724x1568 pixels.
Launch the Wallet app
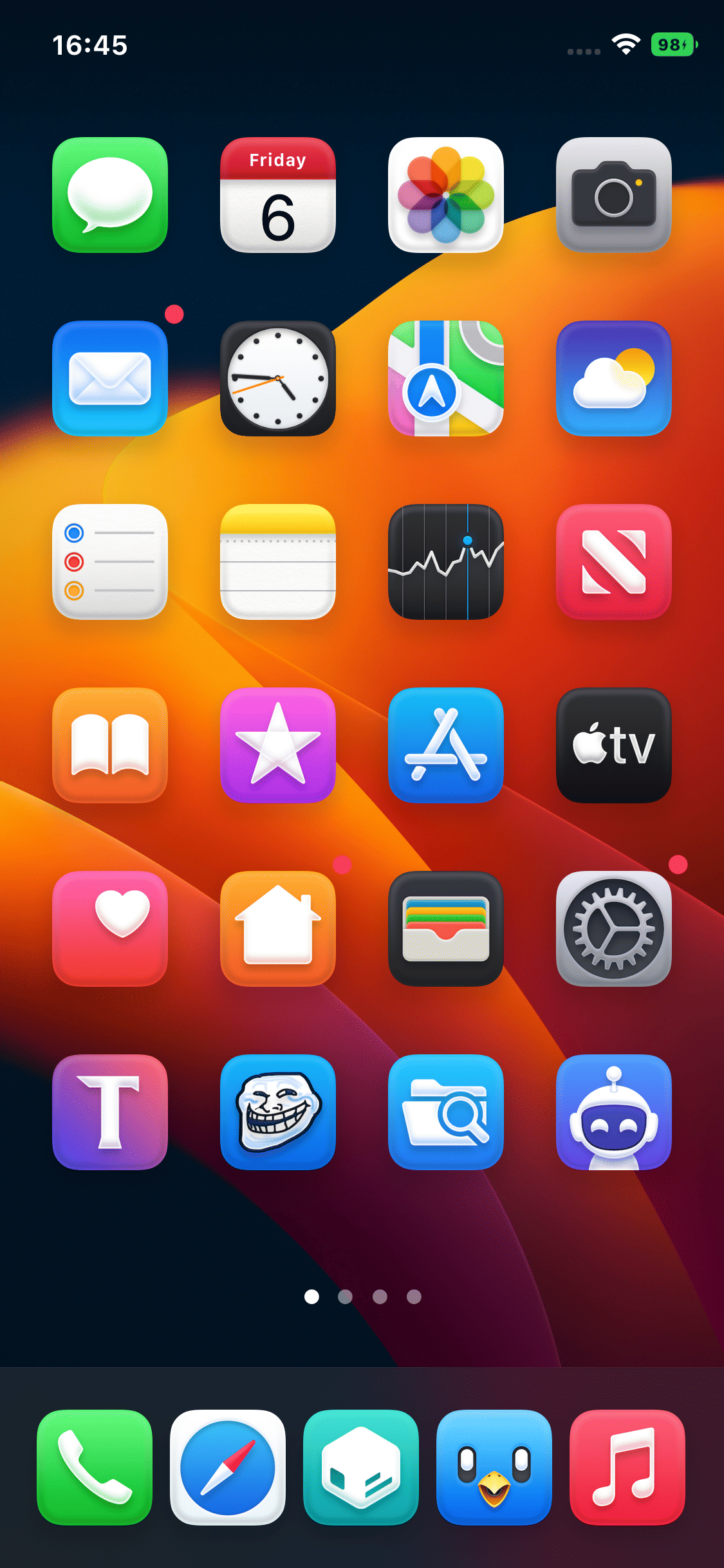pyautogui.click(x=446, y=929)
